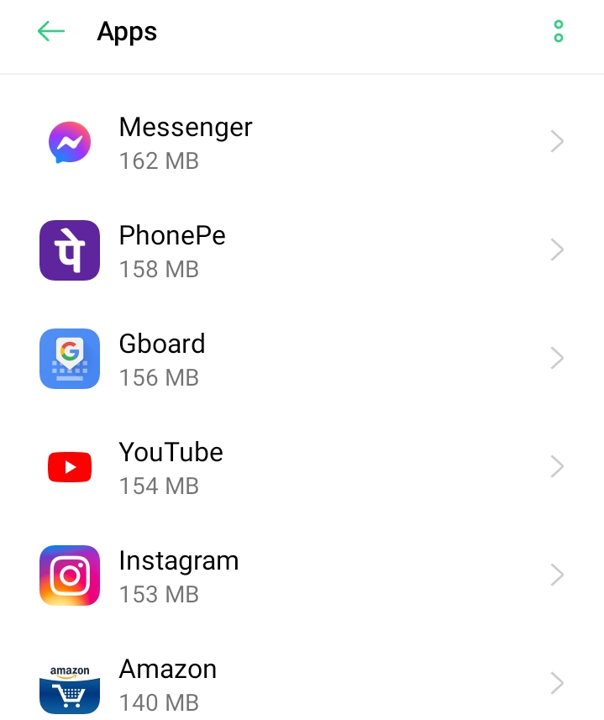Tap the Instagram row
604x720 pixels.
(300, 575)
